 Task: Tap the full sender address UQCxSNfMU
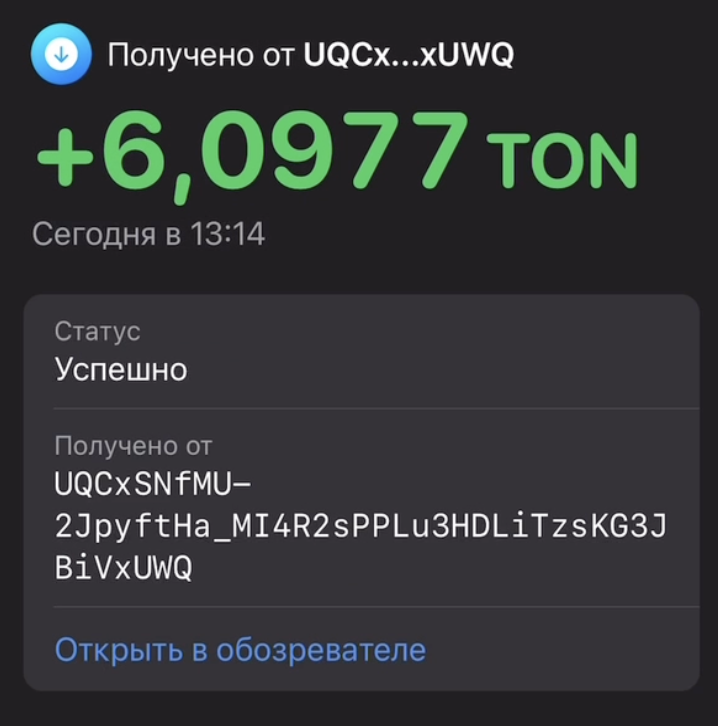[x=359, y=527]
